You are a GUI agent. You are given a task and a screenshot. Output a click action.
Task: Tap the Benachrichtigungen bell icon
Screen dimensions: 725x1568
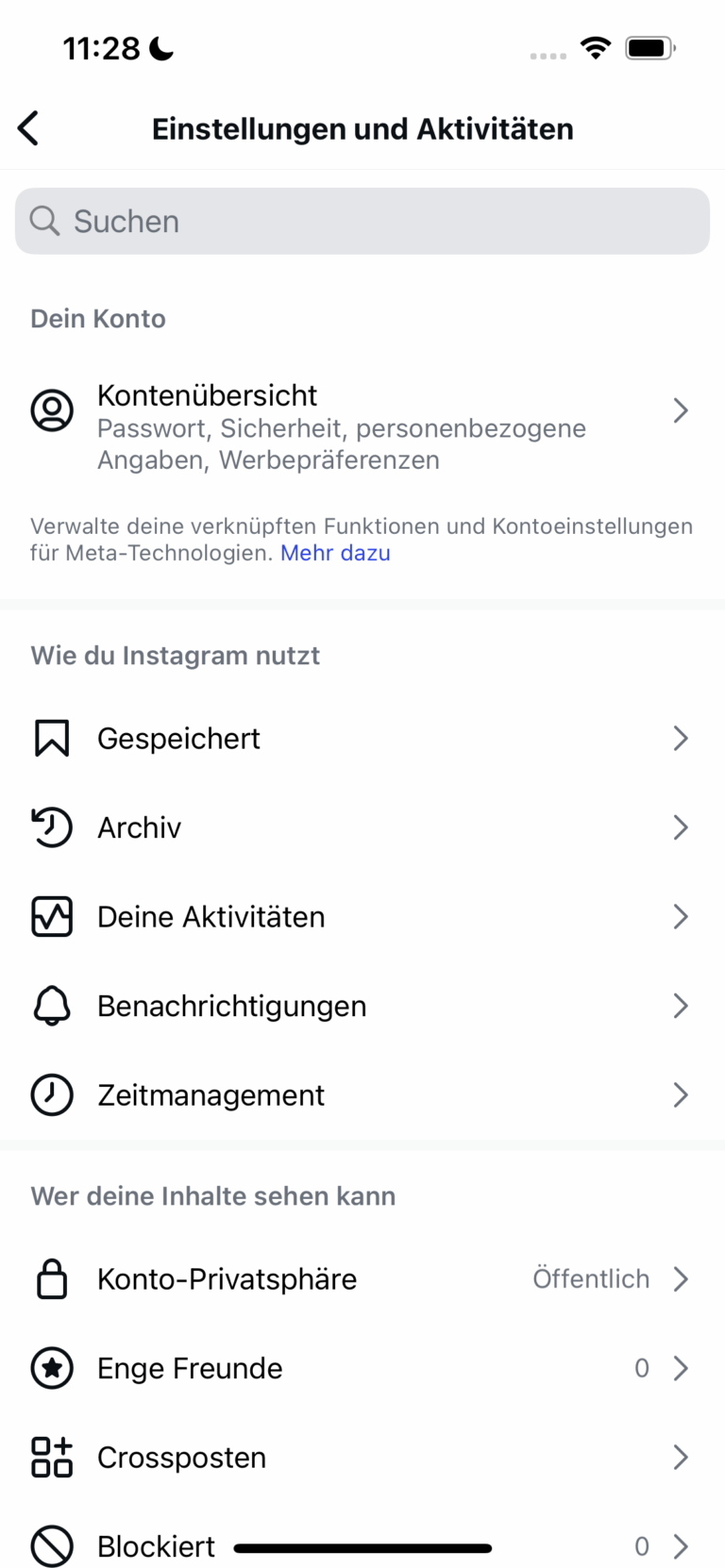52,1006
